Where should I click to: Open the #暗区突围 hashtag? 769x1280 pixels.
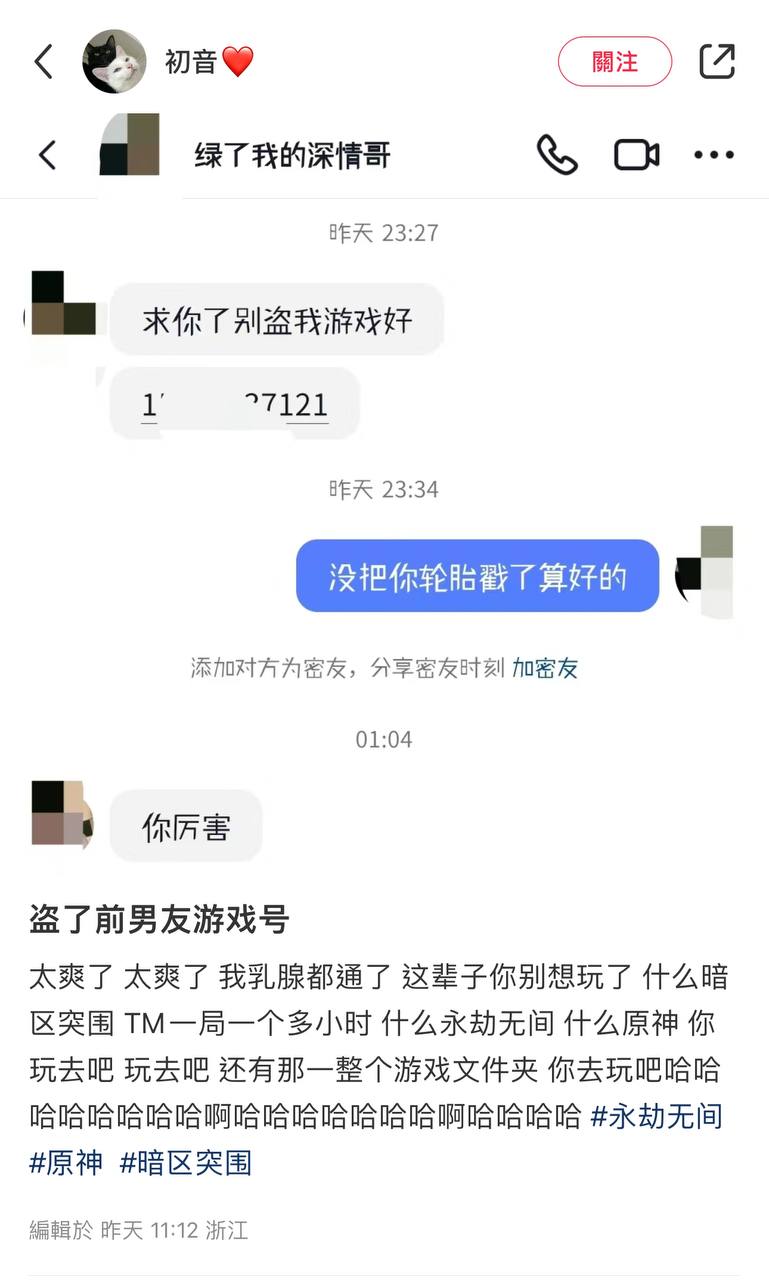coord(187,1162)
